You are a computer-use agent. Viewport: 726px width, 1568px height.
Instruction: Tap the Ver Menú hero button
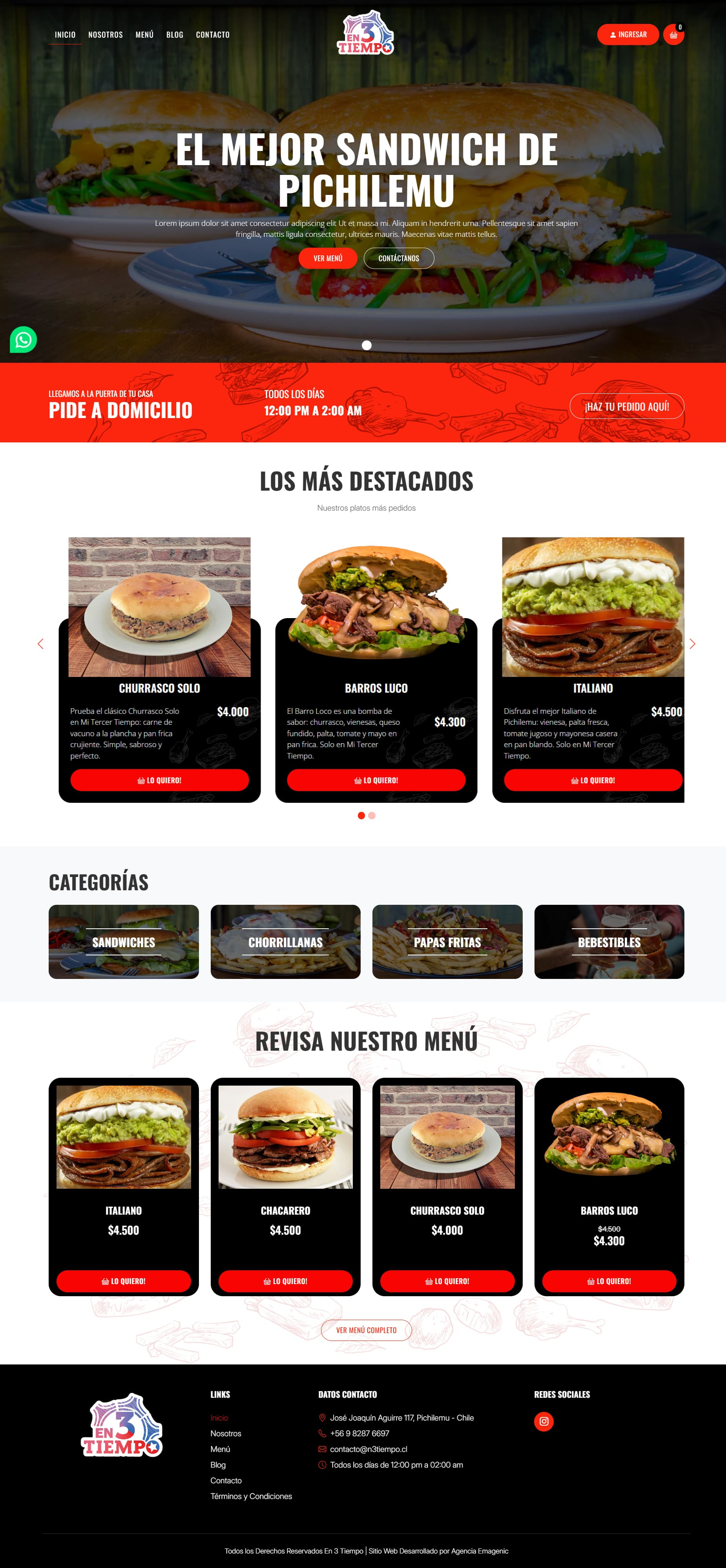(328, 258)
